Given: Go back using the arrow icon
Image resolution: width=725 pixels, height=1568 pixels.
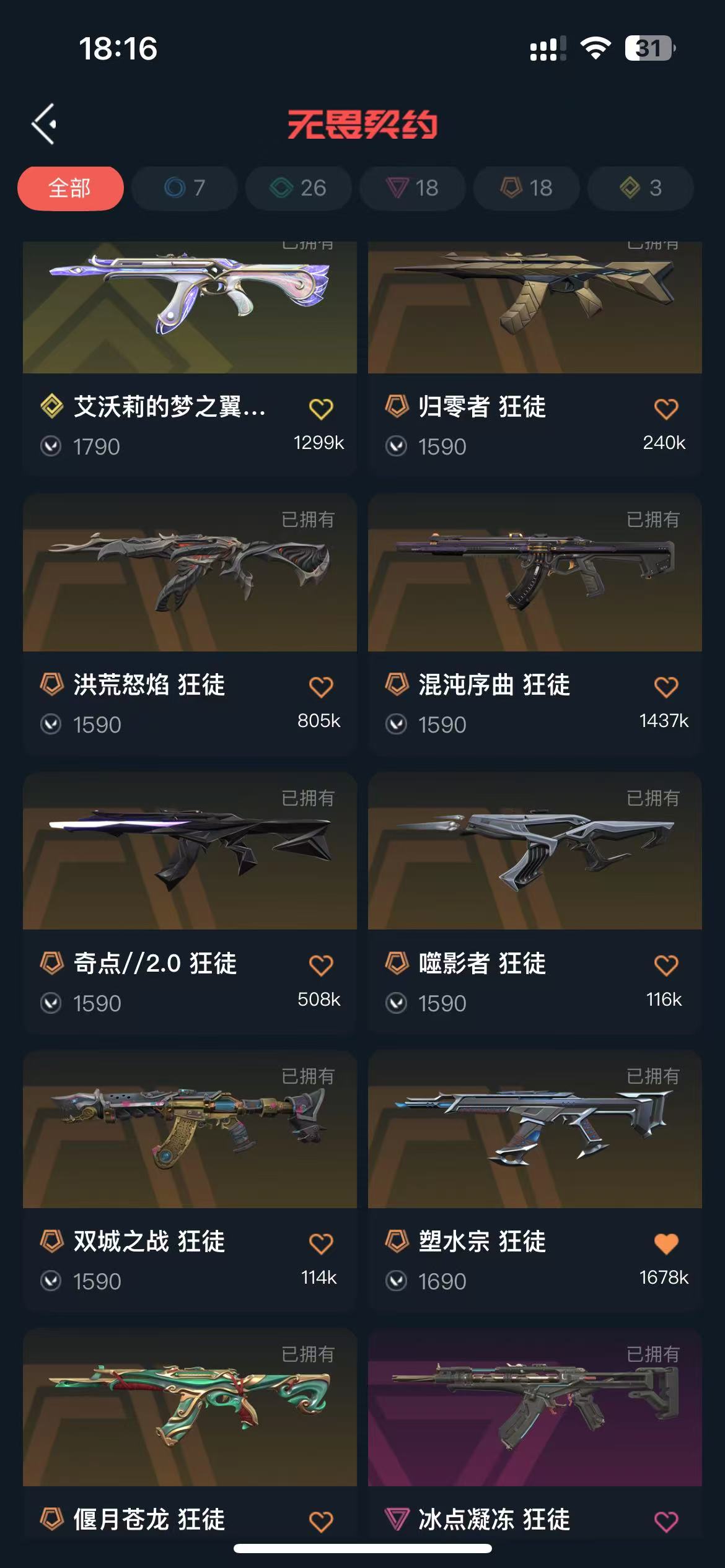Looking at the screenshot, I should [45, 124].
